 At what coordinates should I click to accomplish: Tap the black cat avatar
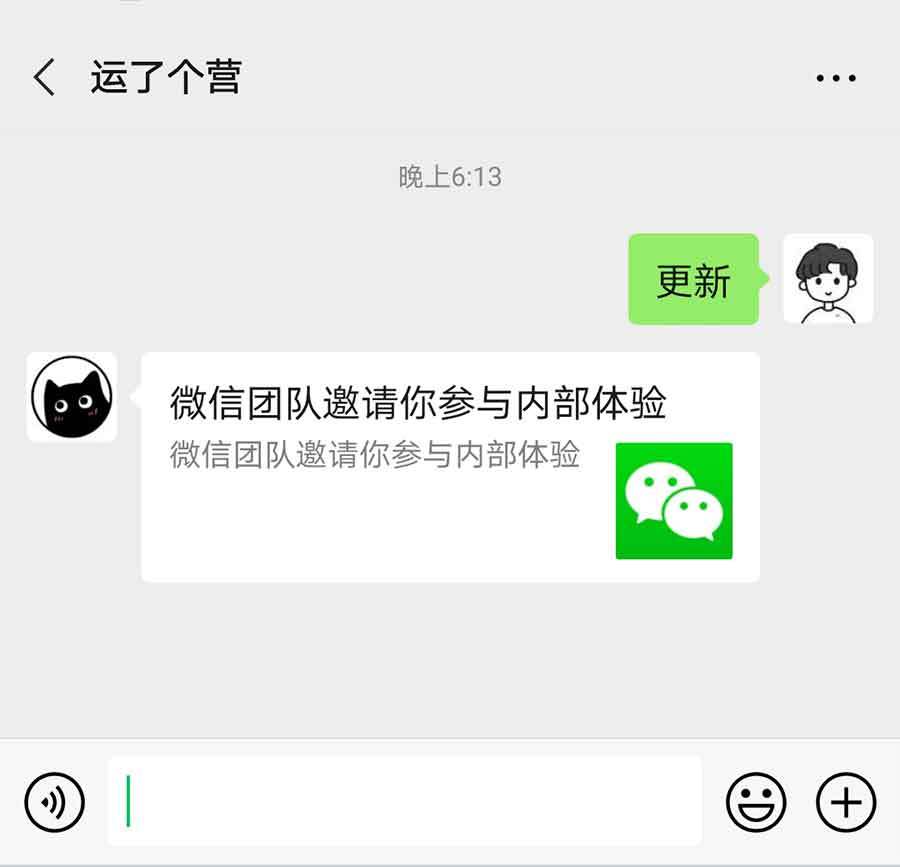coord(72,397)
